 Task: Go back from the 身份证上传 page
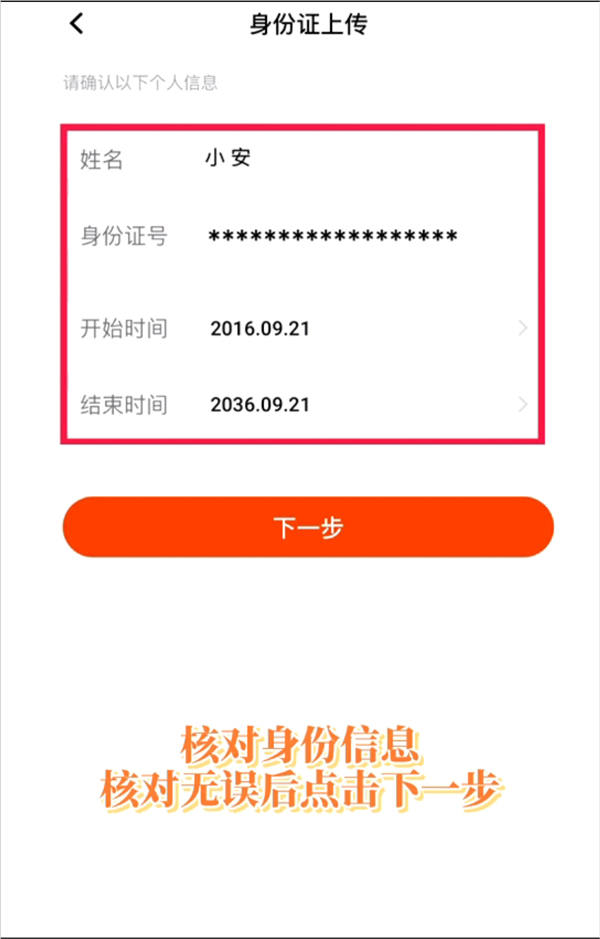coord(77,25)
